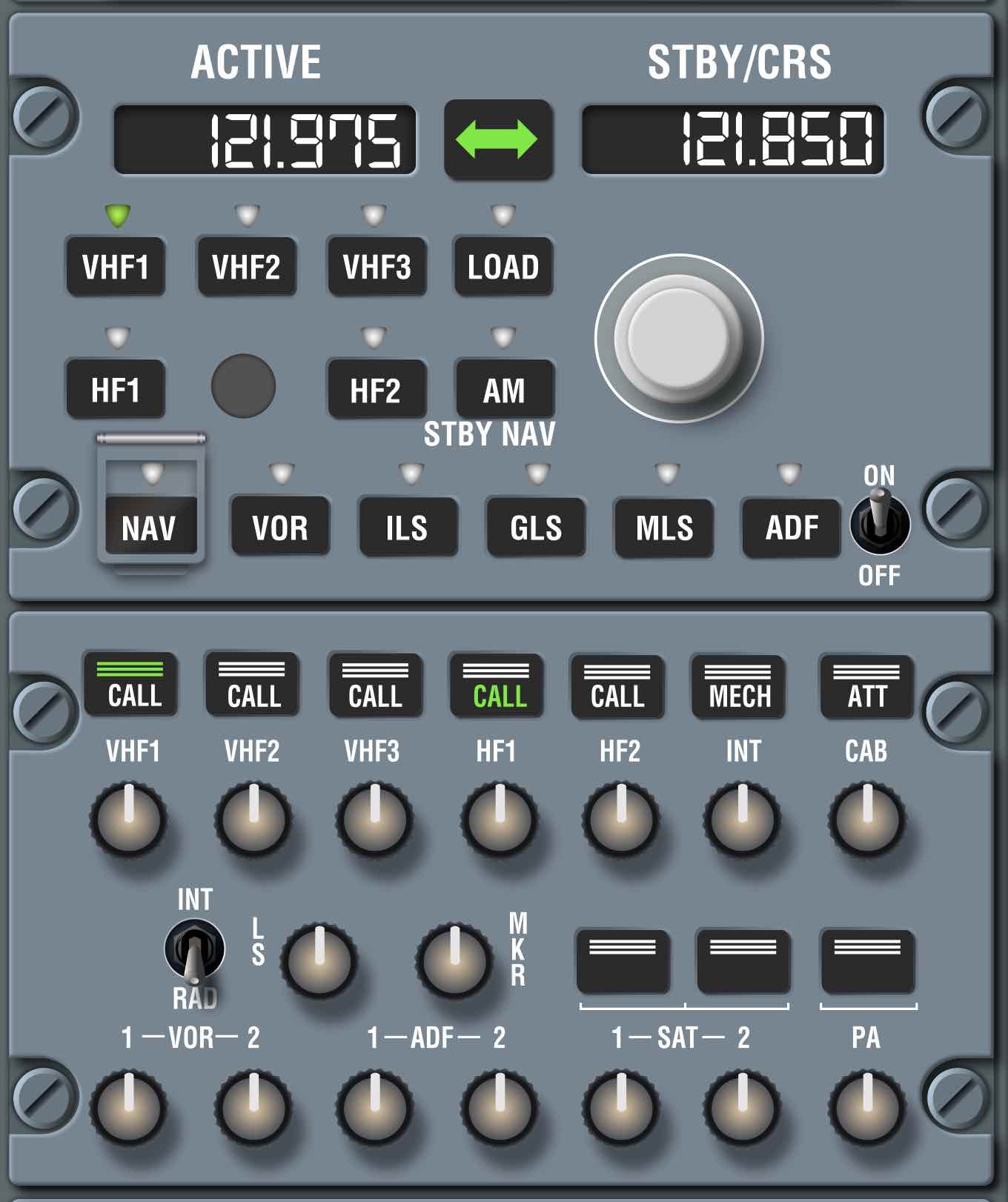The height and width of the screenshot is (1202, 1008).
Task: Select ILS standby navigation
Action: 408,528
